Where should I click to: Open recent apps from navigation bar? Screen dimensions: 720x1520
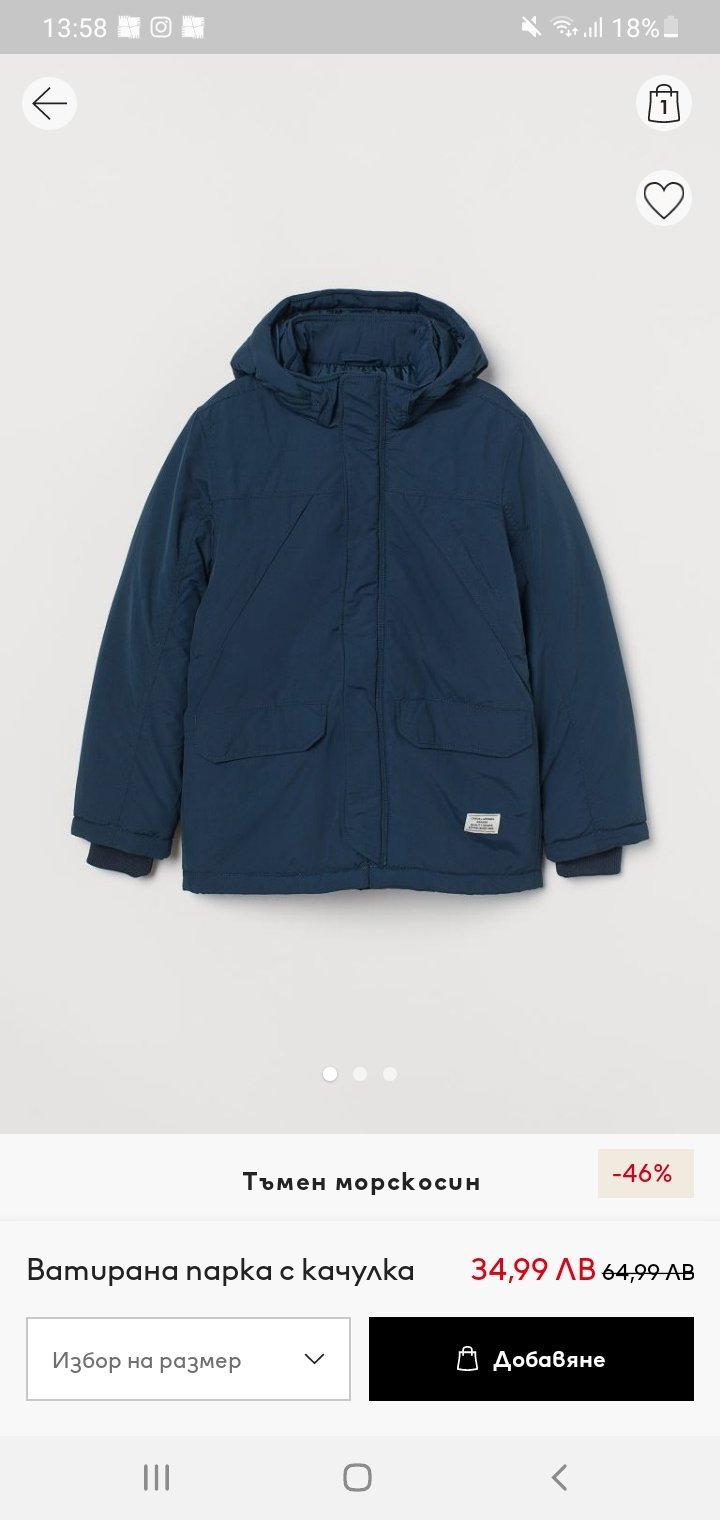pyautogui.click(x=156, y=1477)
